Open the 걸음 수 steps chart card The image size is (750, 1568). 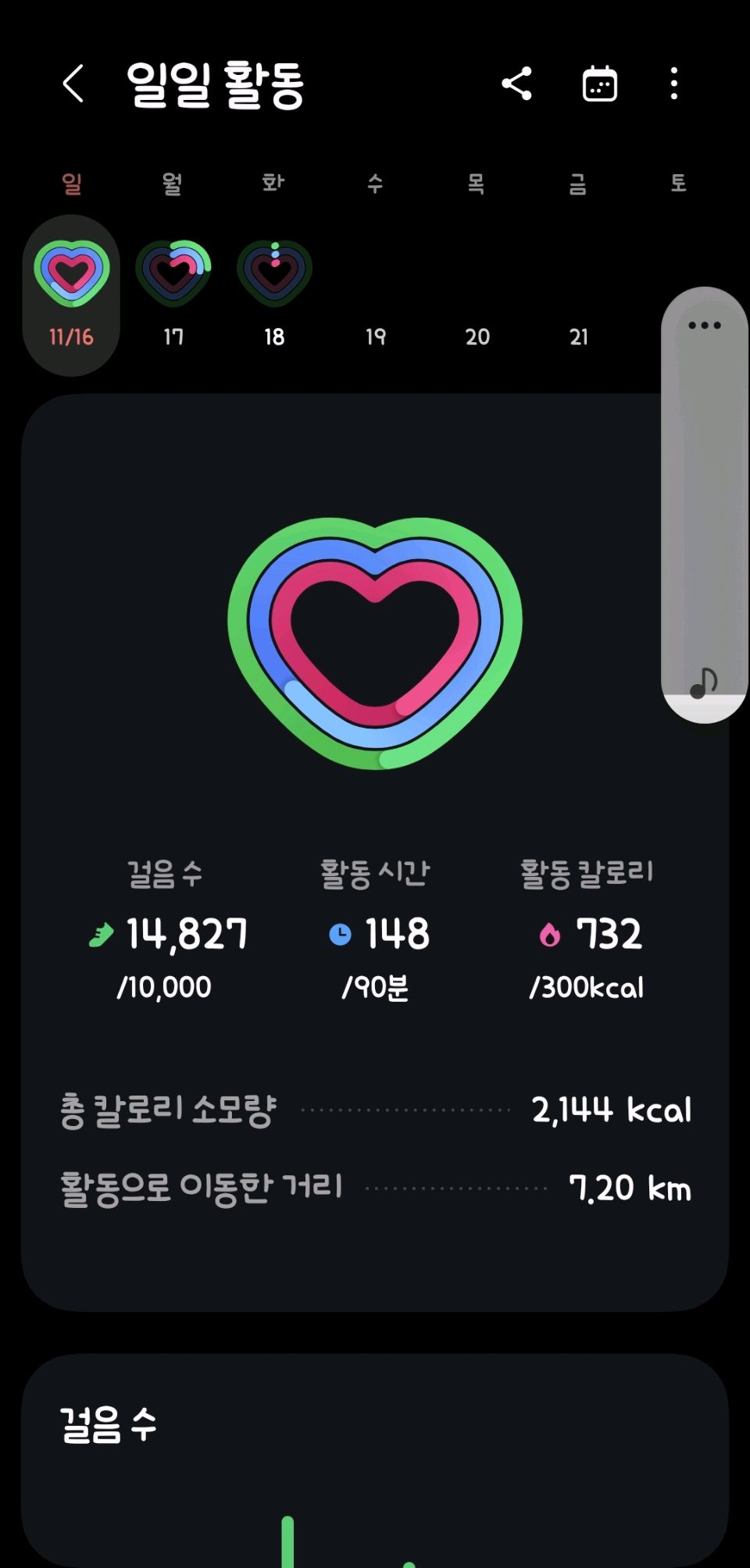click(374, 1460)
